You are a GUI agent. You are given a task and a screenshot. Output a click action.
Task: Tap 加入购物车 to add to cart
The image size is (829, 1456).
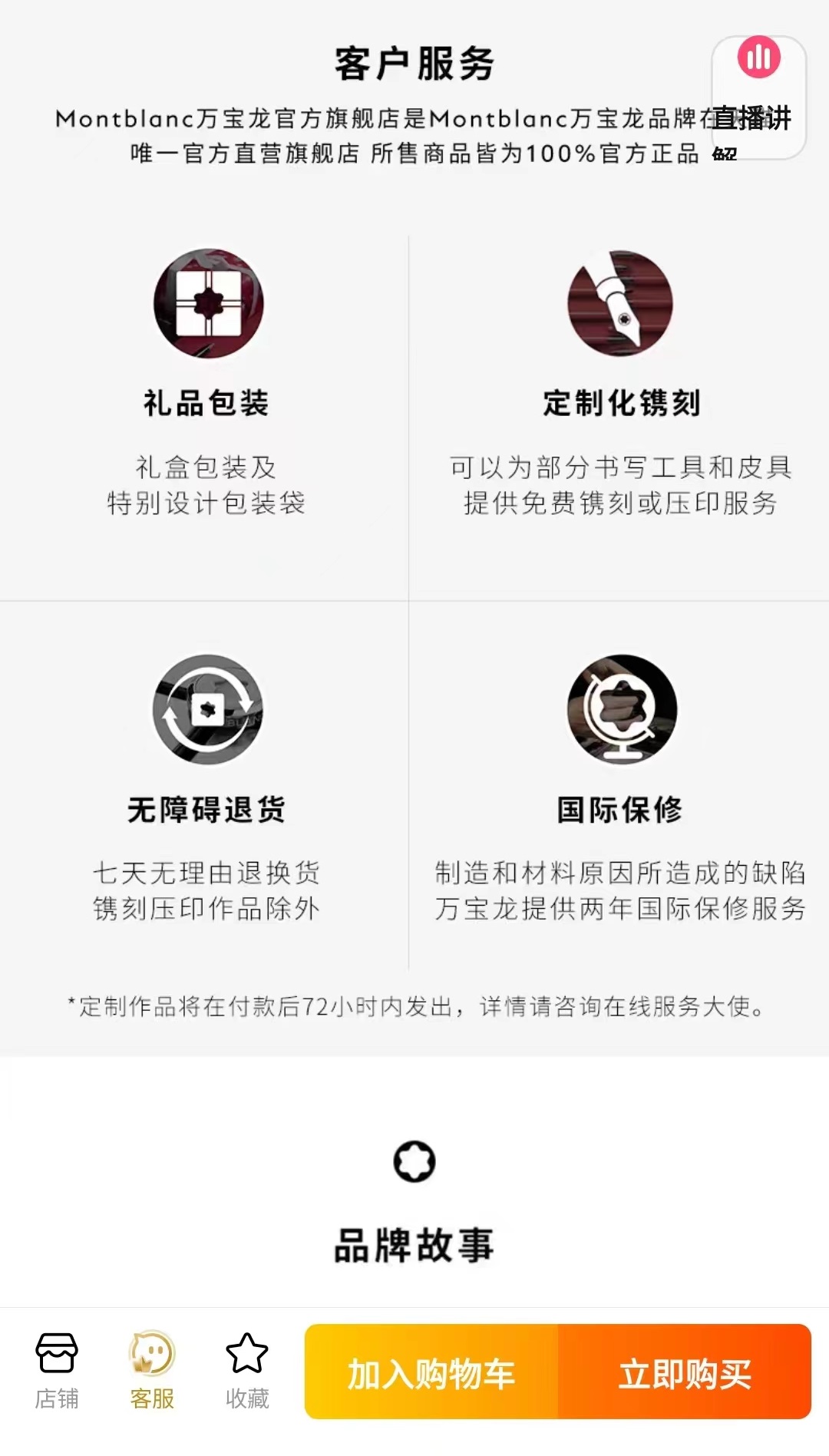[x=431, y=1372]
